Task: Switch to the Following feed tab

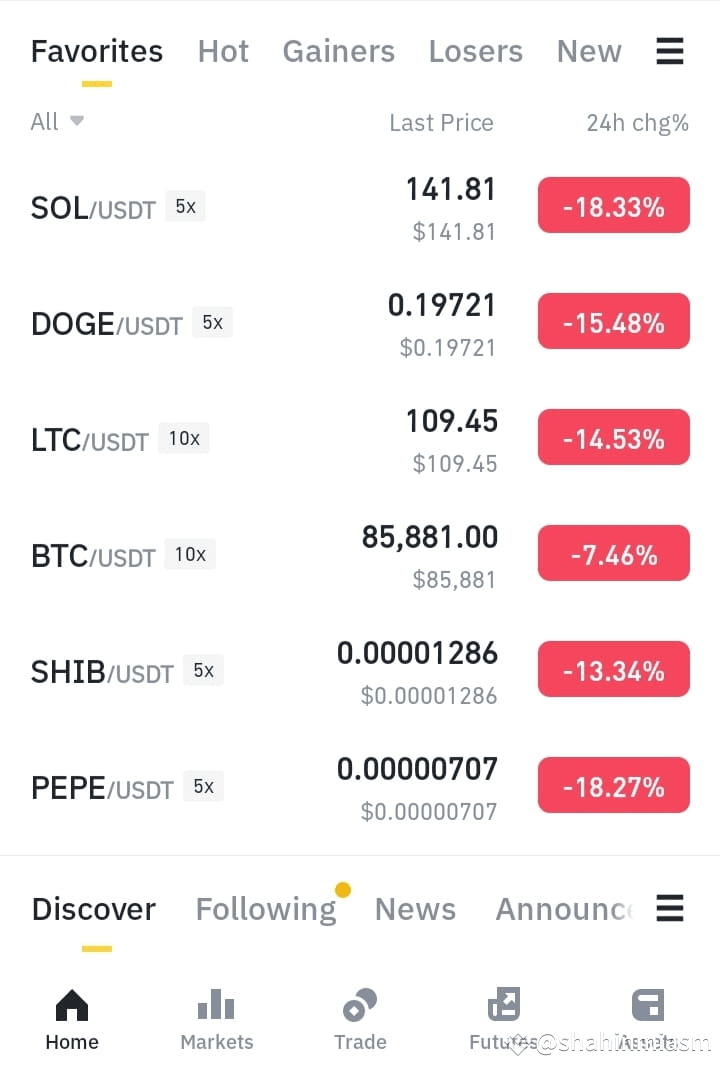Action: [266, 909]
